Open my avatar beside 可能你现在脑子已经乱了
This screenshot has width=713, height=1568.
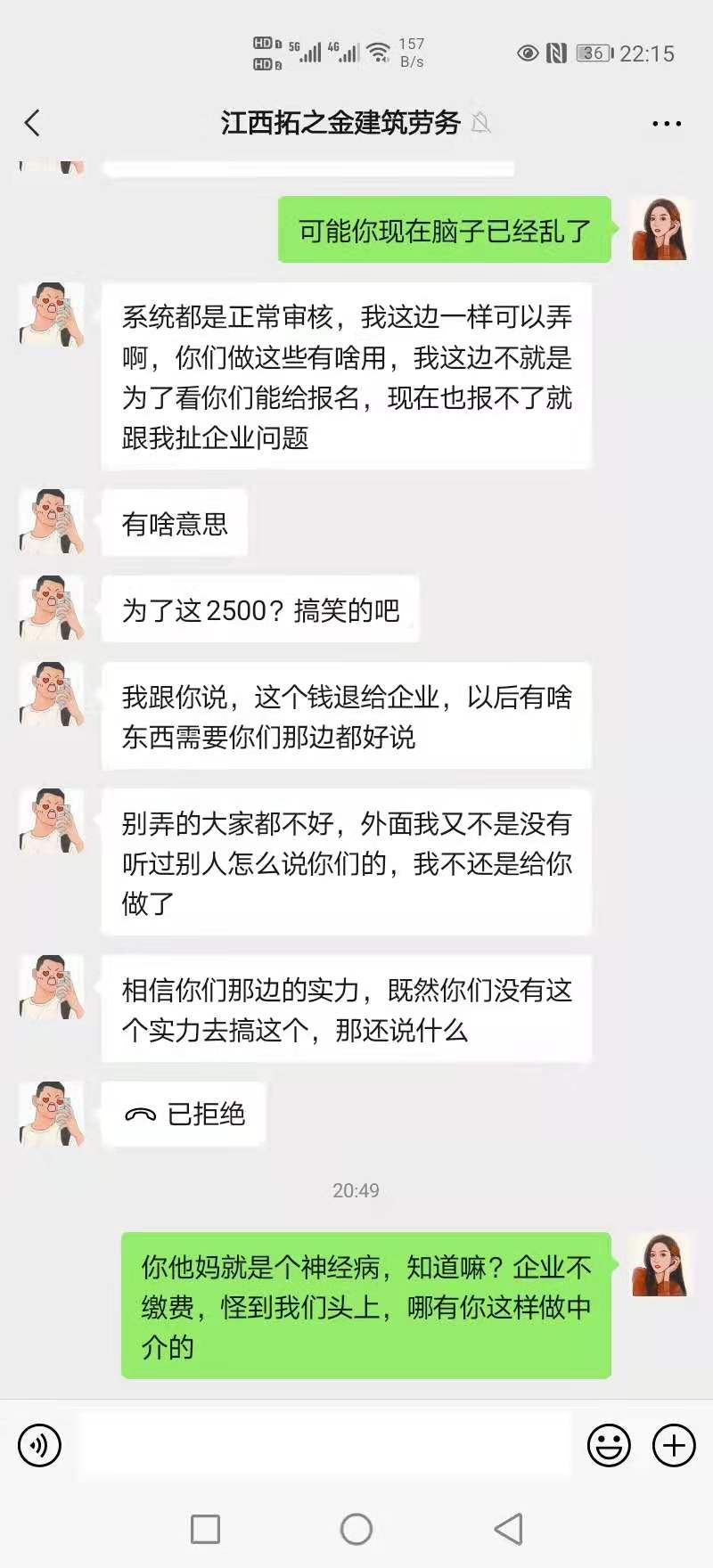[x=660, y=229]
